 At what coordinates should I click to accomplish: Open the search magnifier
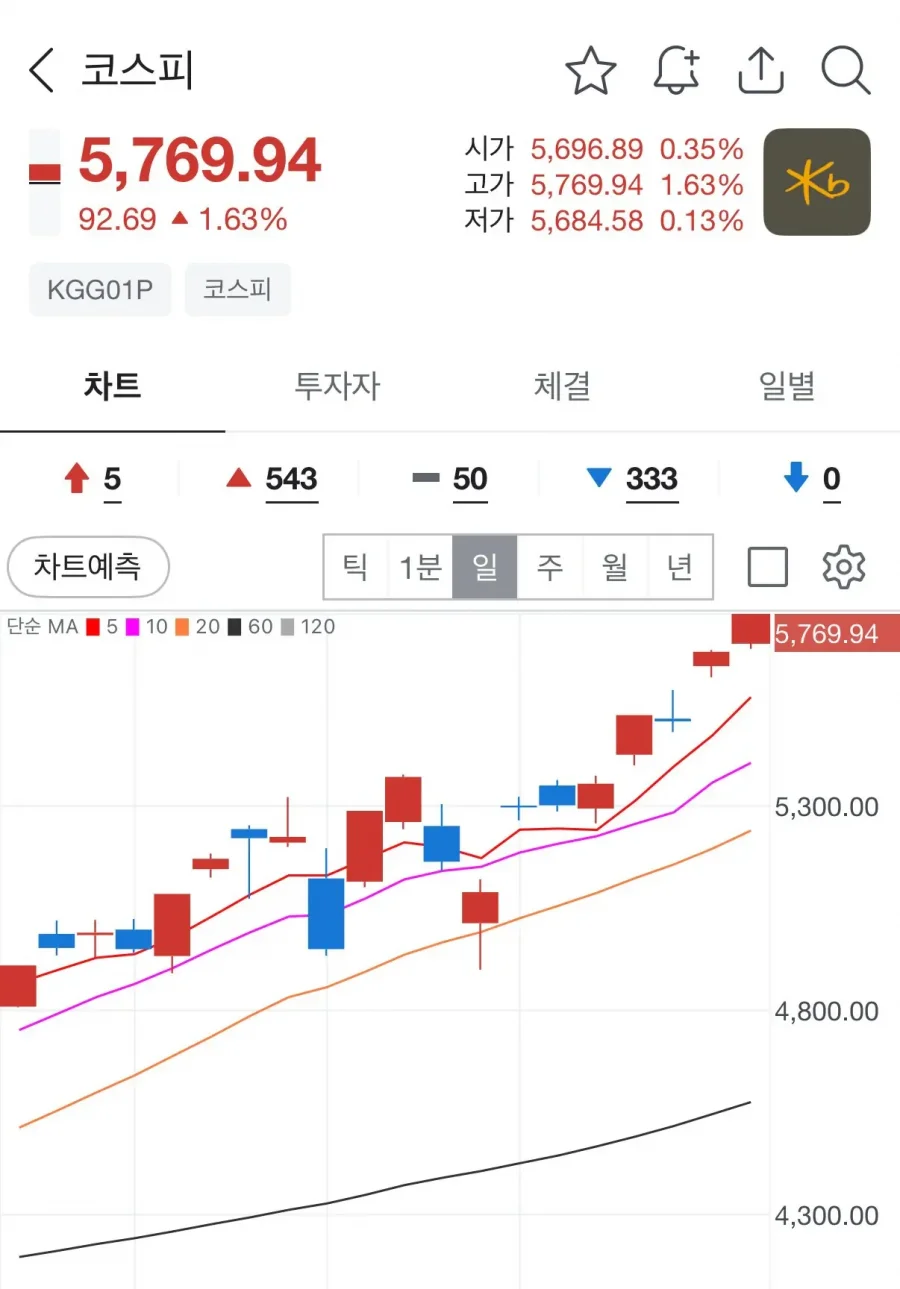(845, 72)
